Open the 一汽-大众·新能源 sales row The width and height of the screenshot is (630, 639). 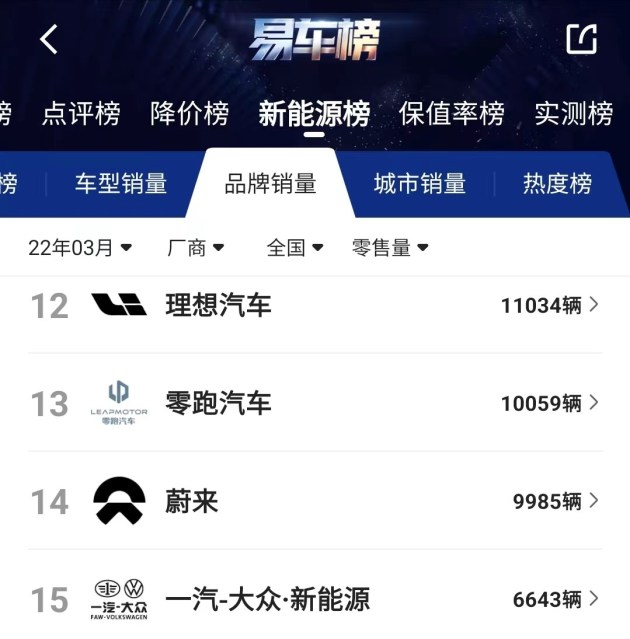point(315,599)
